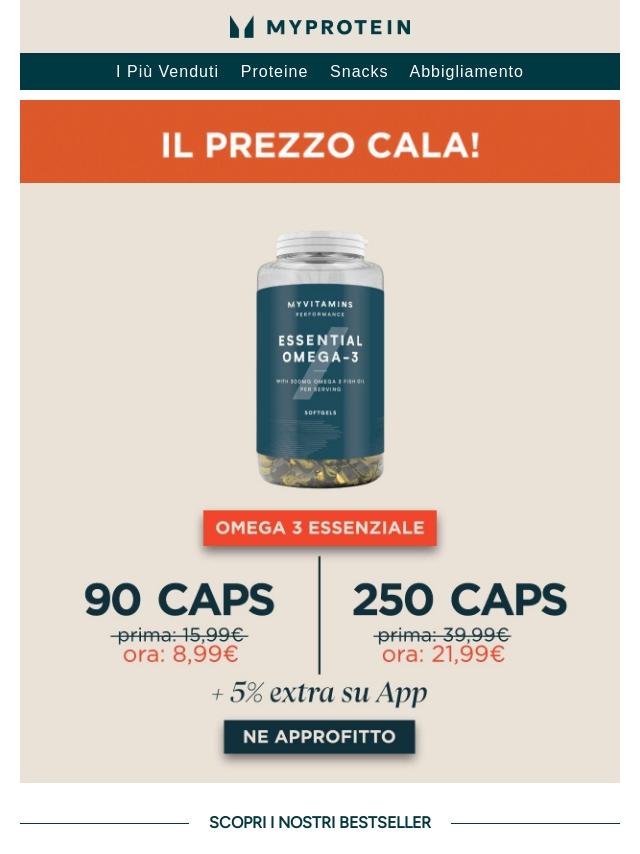Browse the Abbigliamento section

[x=466, y=72]
